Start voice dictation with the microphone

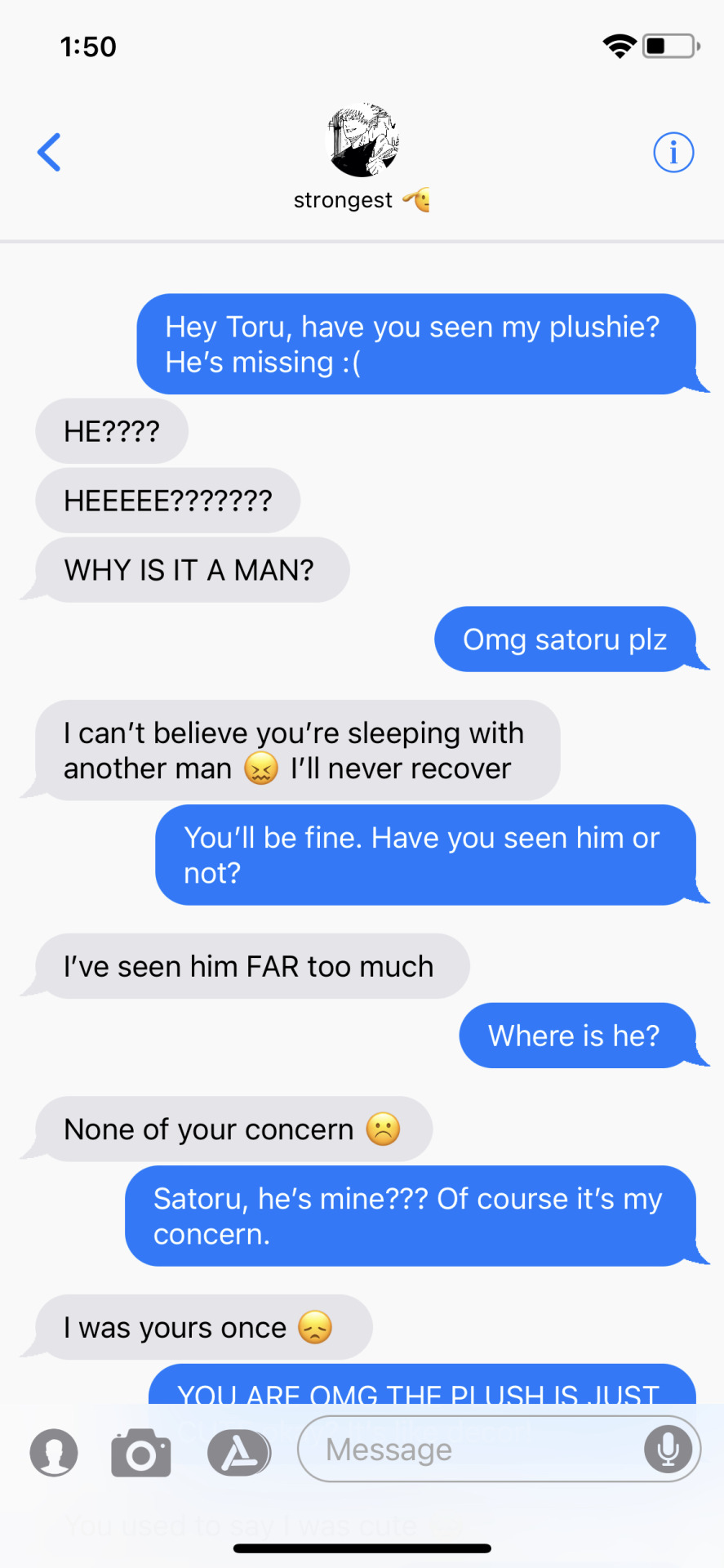click(668, 1450)
